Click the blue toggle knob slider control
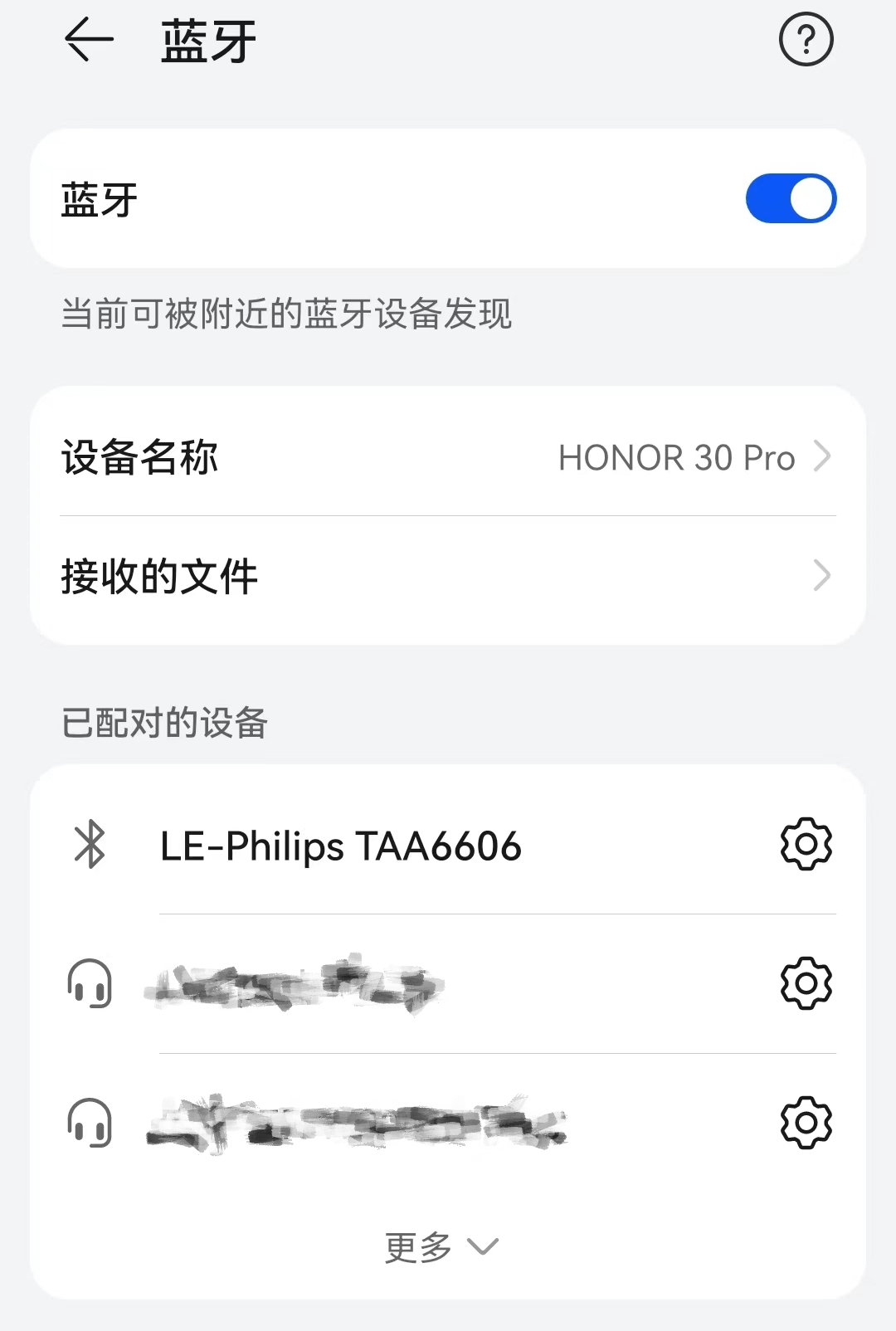The height and width of the screenshot is (1331, 896). click(x=808, y=197)
